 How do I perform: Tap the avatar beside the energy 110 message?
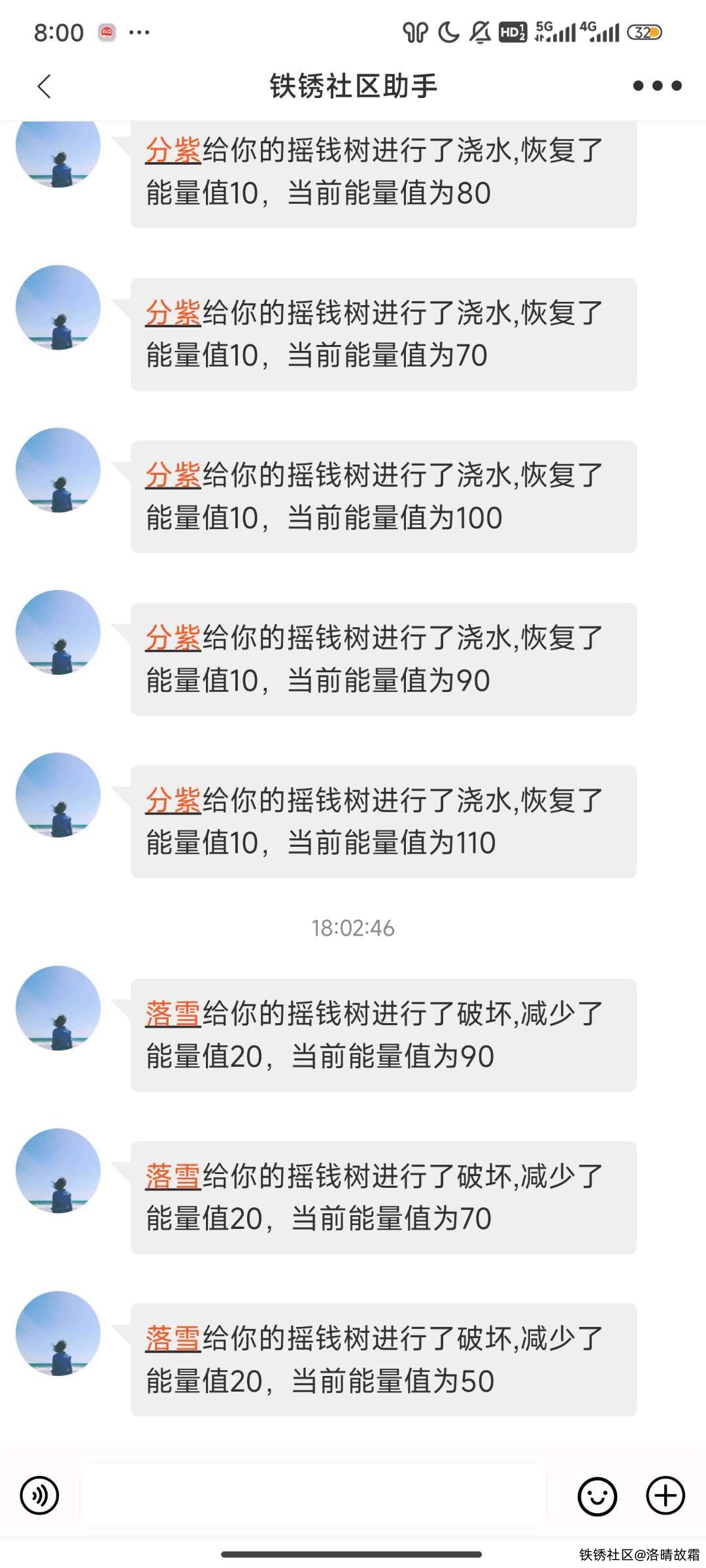pos(58,795)
